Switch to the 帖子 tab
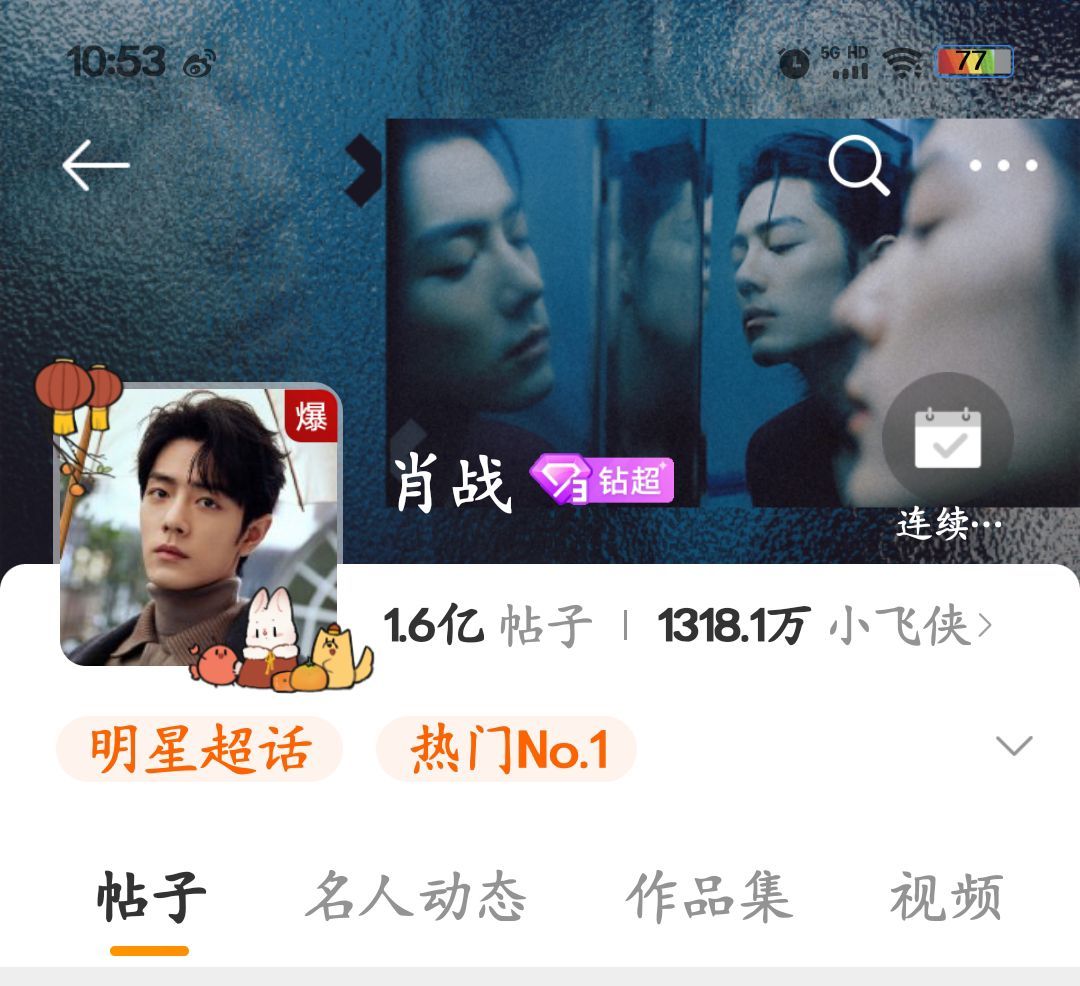This screenshot has height=986, width=1080. pyautogui.click(x=151, y=897)
